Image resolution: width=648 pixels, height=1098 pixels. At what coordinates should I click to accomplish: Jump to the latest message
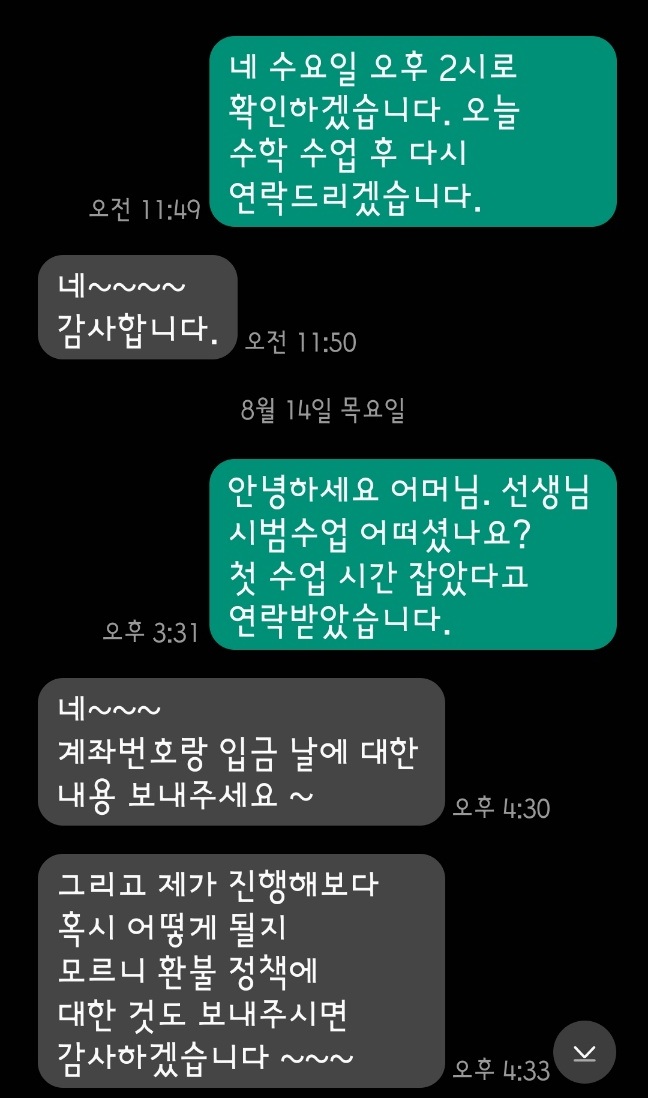(585, 1052)
